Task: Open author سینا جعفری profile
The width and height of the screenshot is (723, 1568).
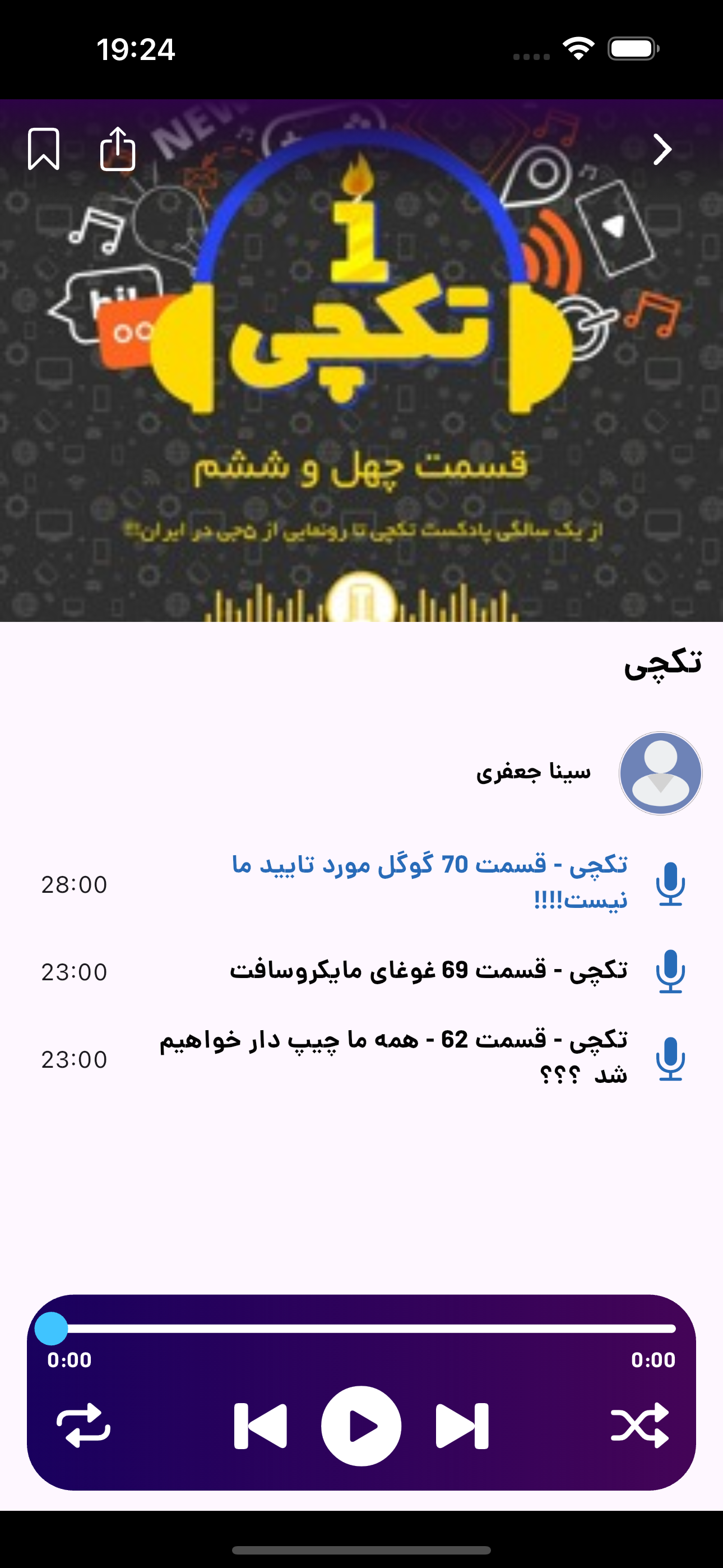Action: pos(660,773)
